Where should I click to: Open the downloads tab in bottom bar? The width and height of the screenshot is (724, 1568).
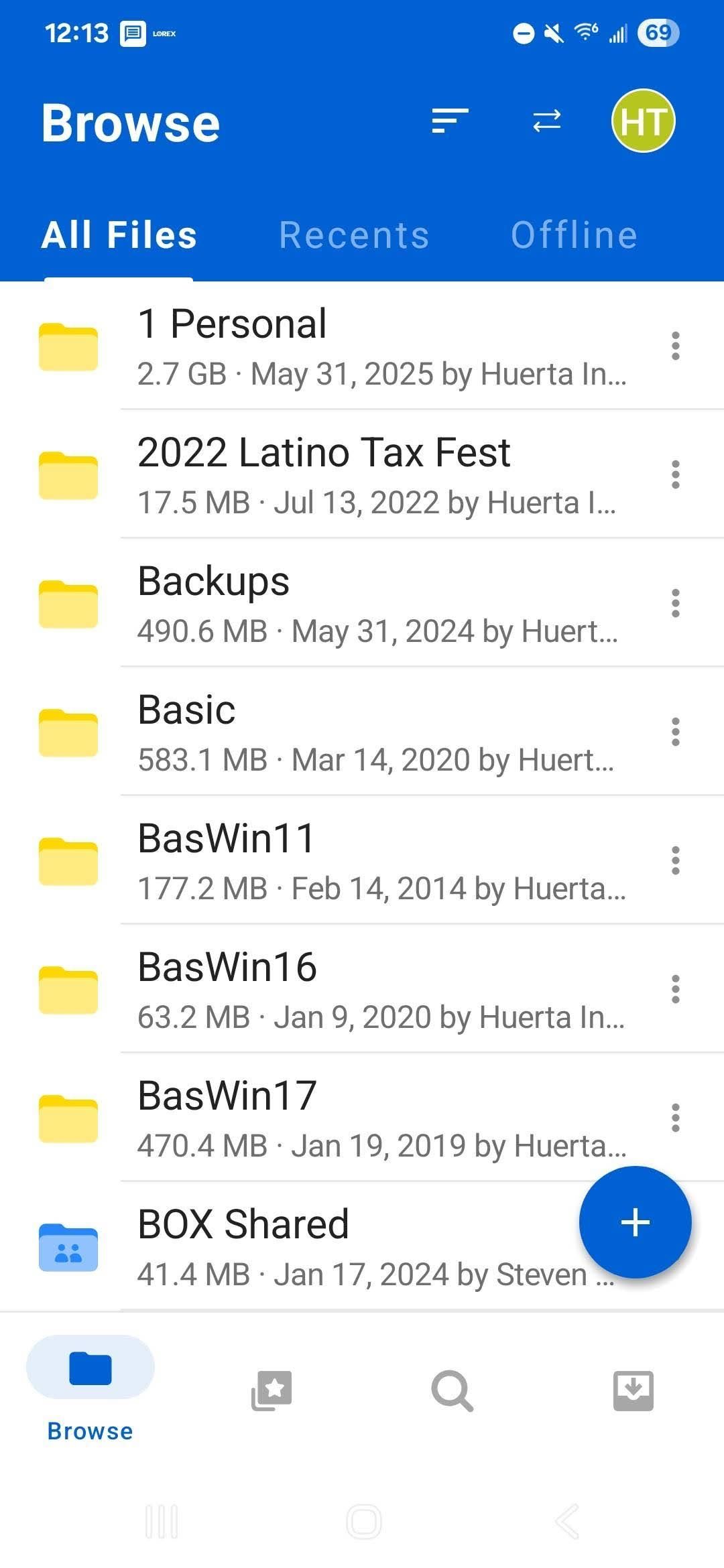pyautogui.click(x=633, y=1390)
